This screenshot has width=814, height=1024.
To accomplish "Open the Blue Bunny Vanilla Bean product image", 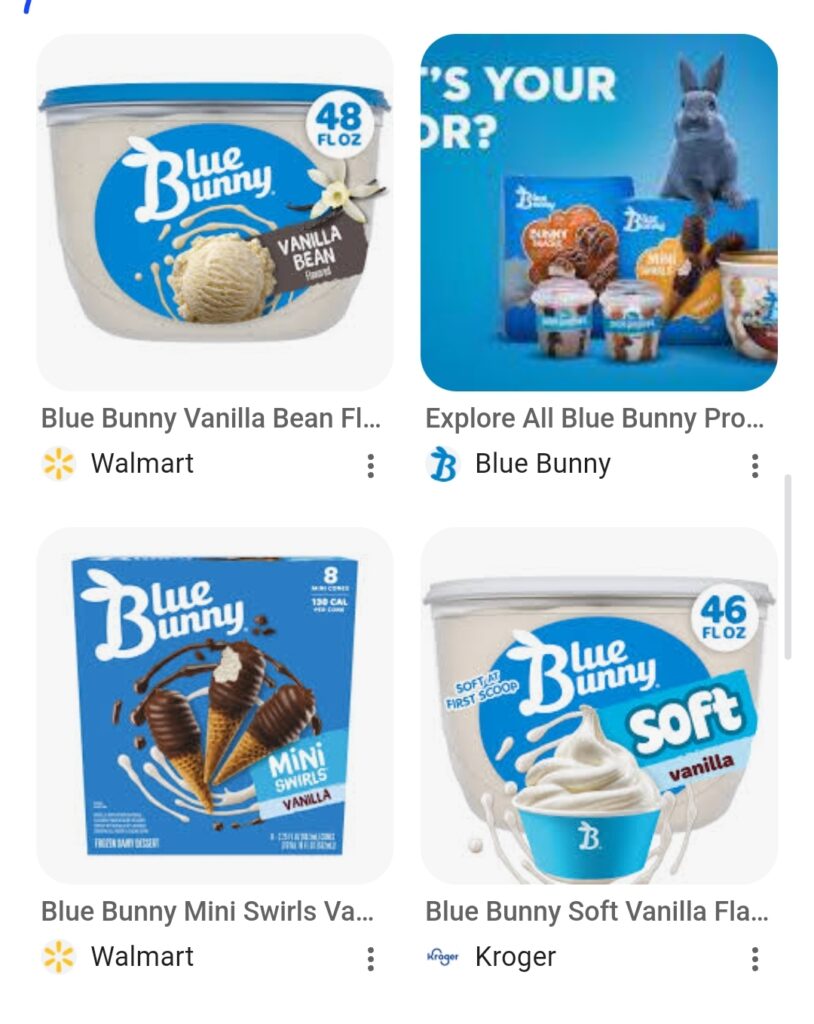I will click(214, 212).
